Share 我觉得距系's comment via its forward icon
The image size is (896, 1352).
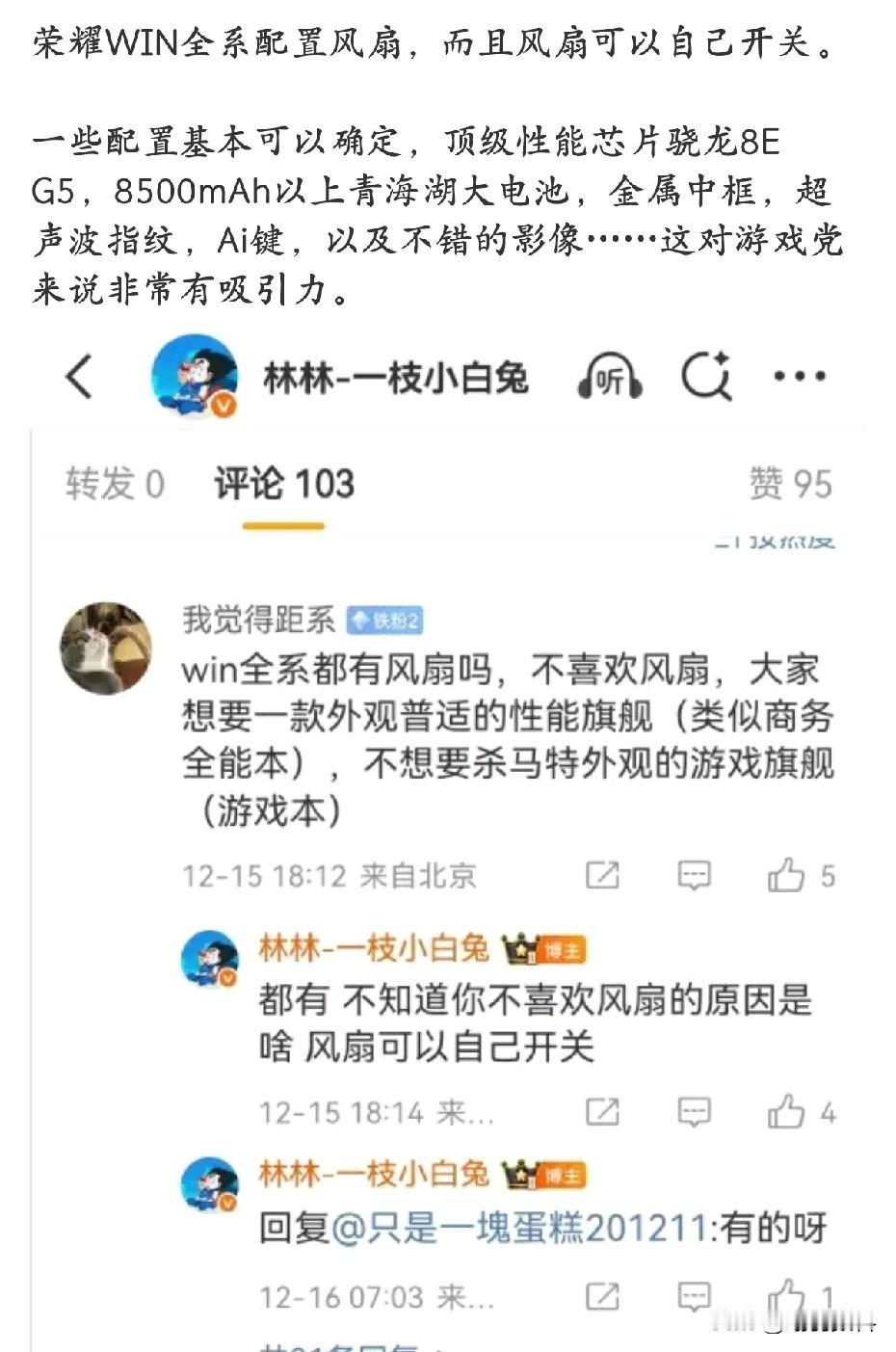(602, 875)
